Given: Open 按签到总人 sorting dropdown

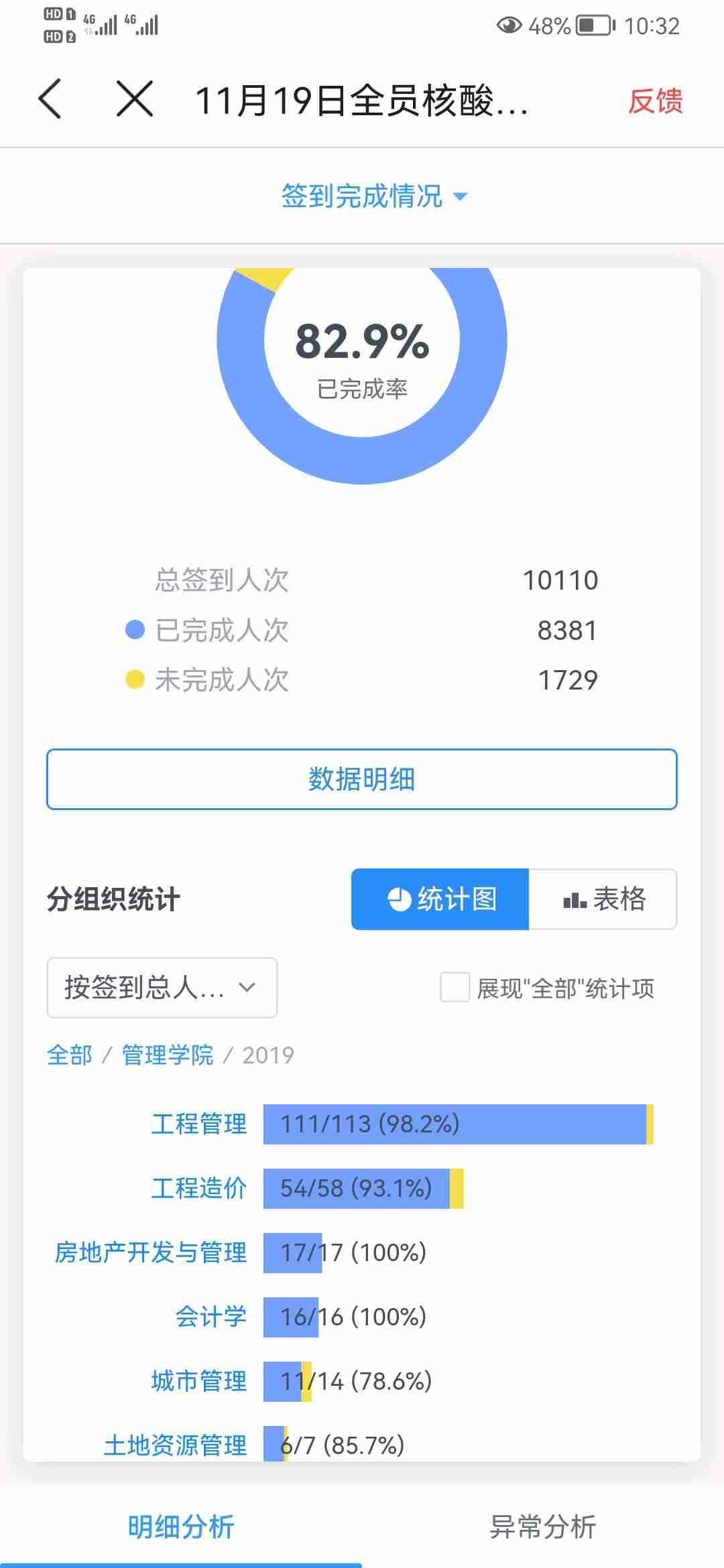Looking at the screenshot, I should (x=162, y=988).
